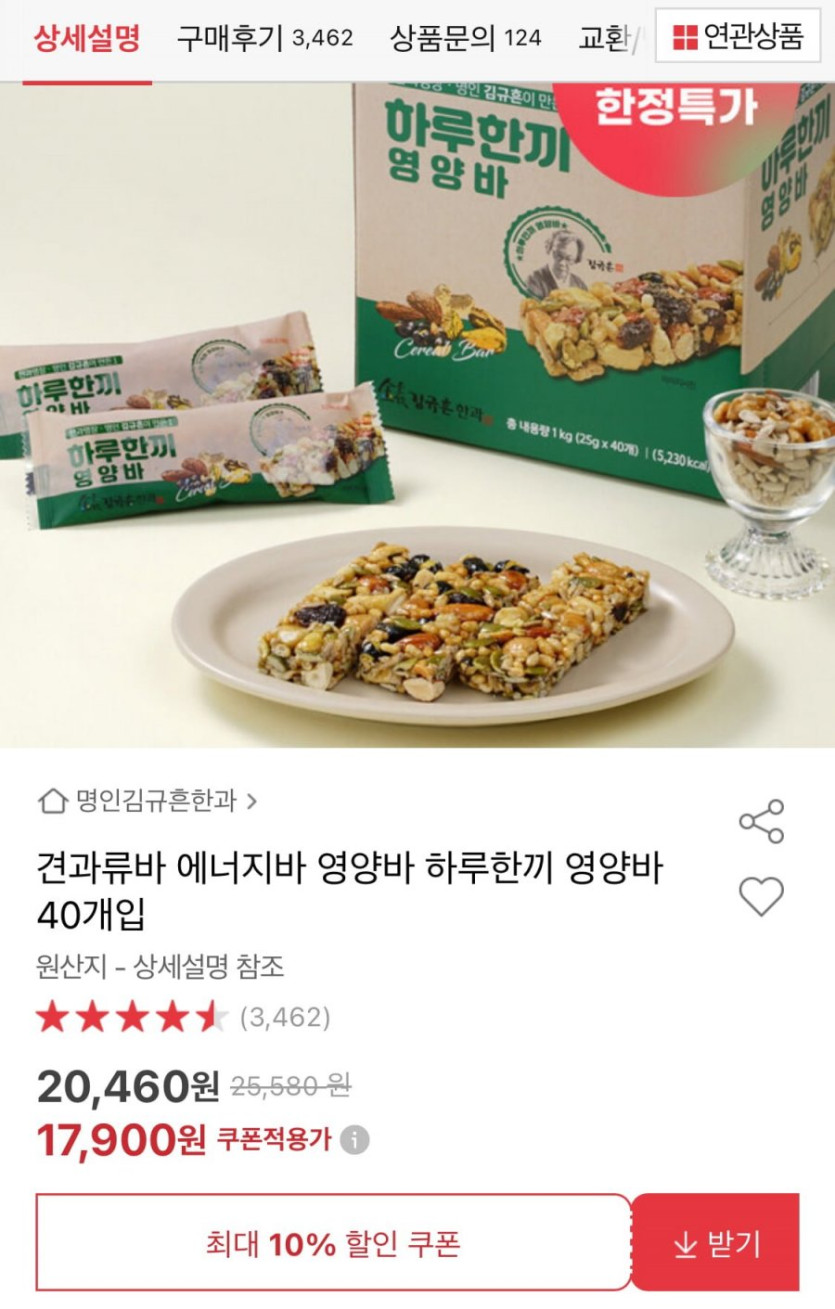View coupon price info icon
835x1309 pixels.
coord(354,1139)
